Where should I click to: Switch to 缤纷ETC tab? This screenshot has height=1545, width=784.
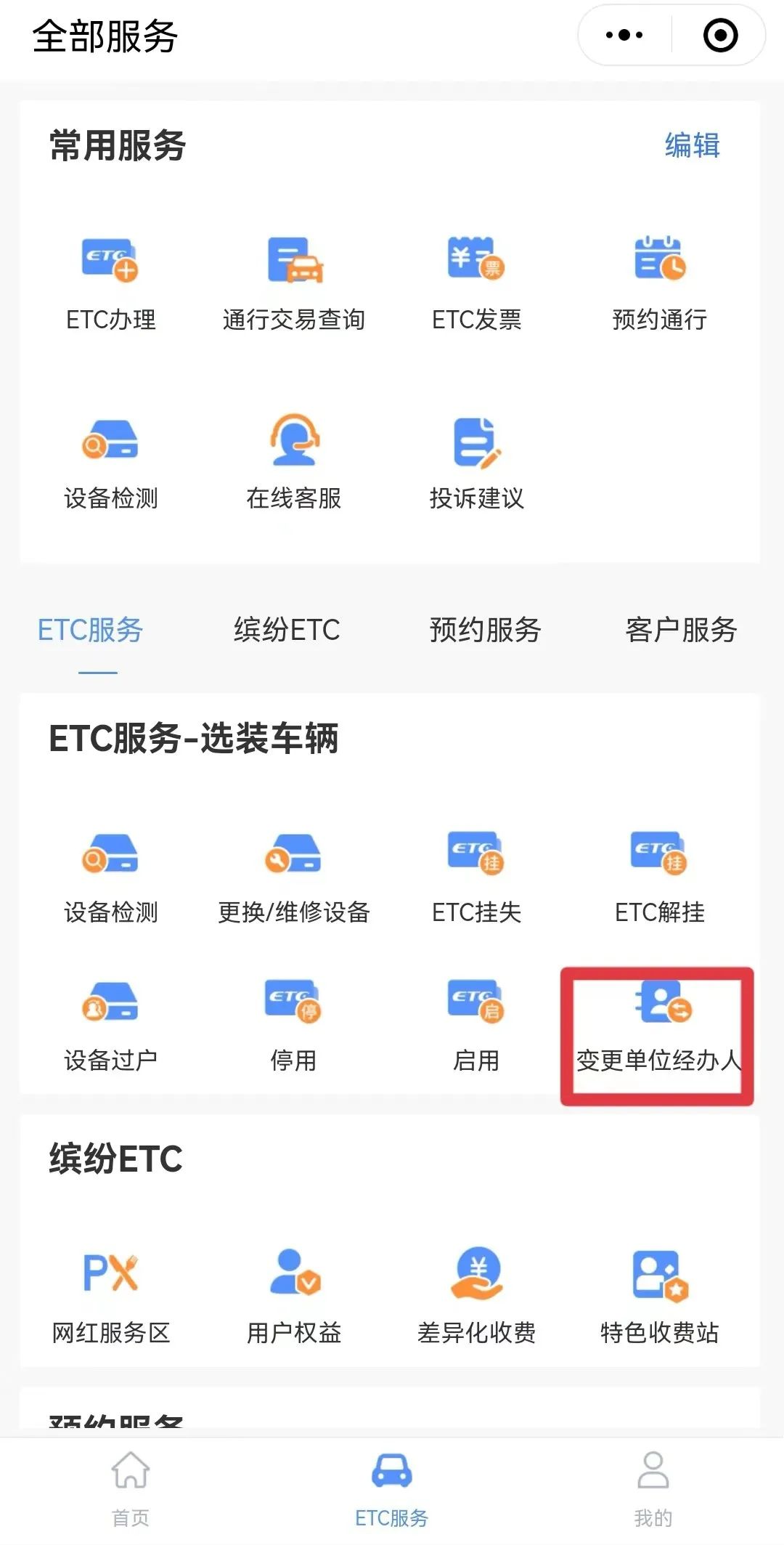coord(288,630)
